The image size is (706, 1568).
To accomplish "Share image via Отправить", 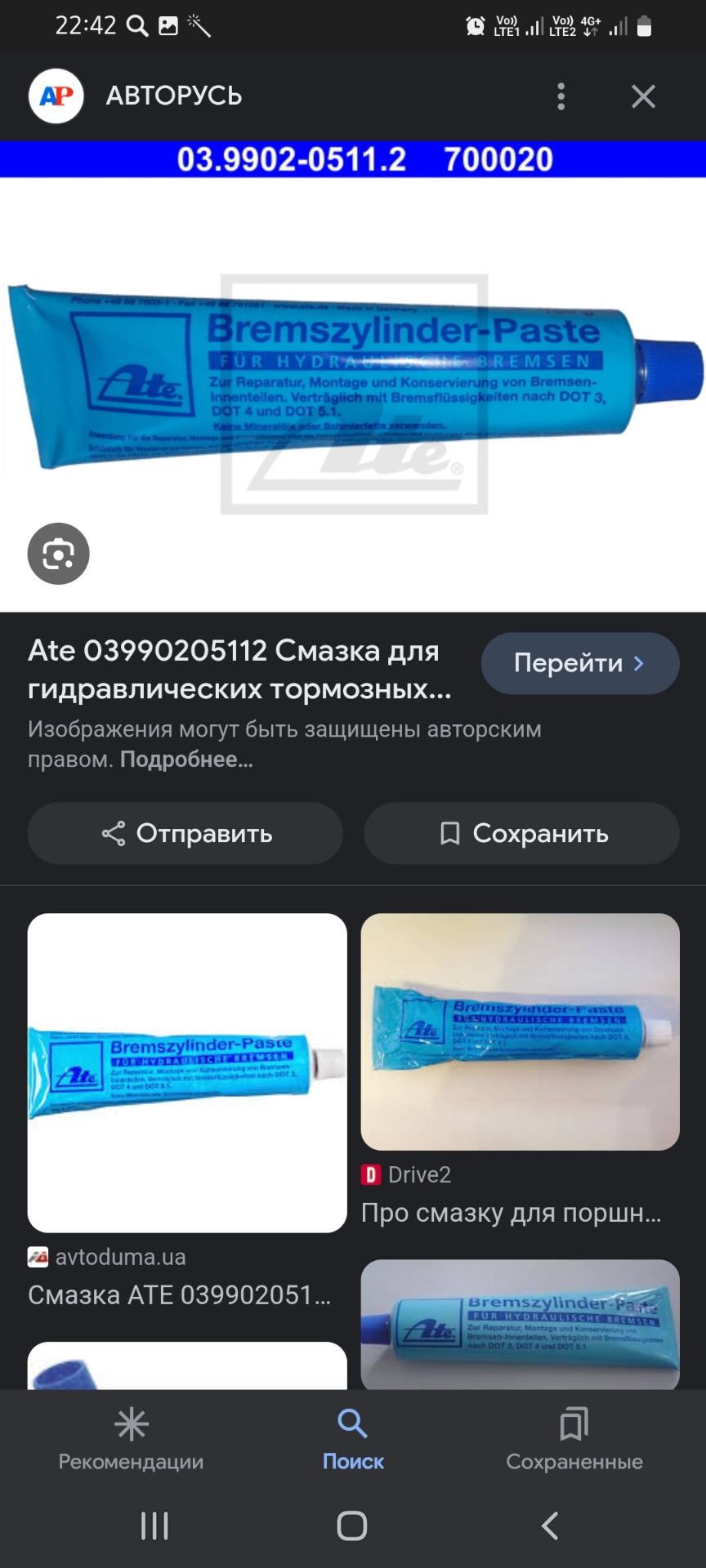I will [185, 833].
